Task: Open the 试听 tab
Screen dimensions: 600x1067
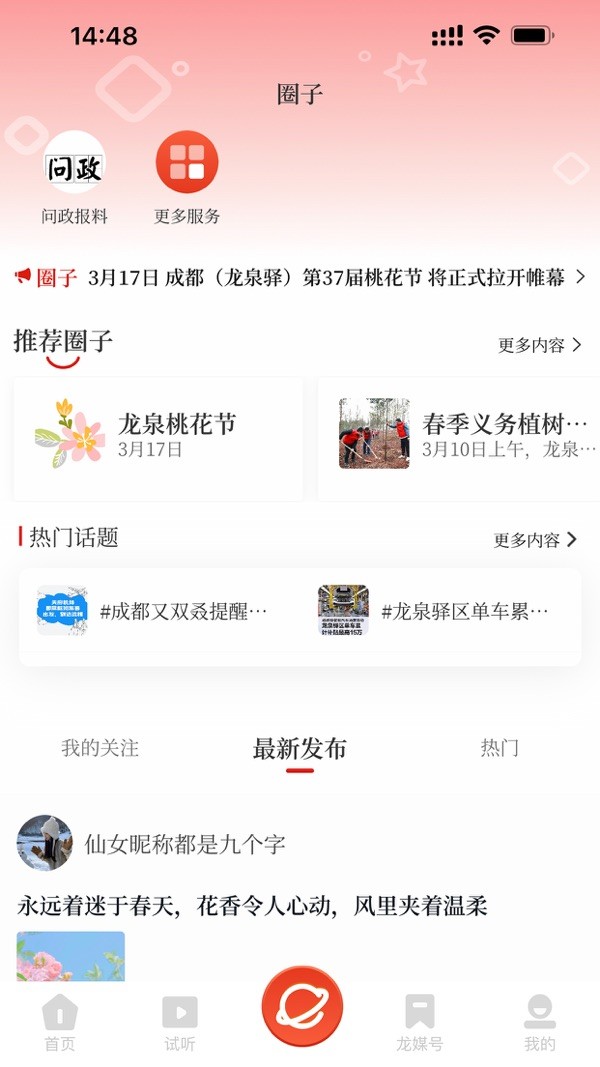Action: (x=180, y=1023)
